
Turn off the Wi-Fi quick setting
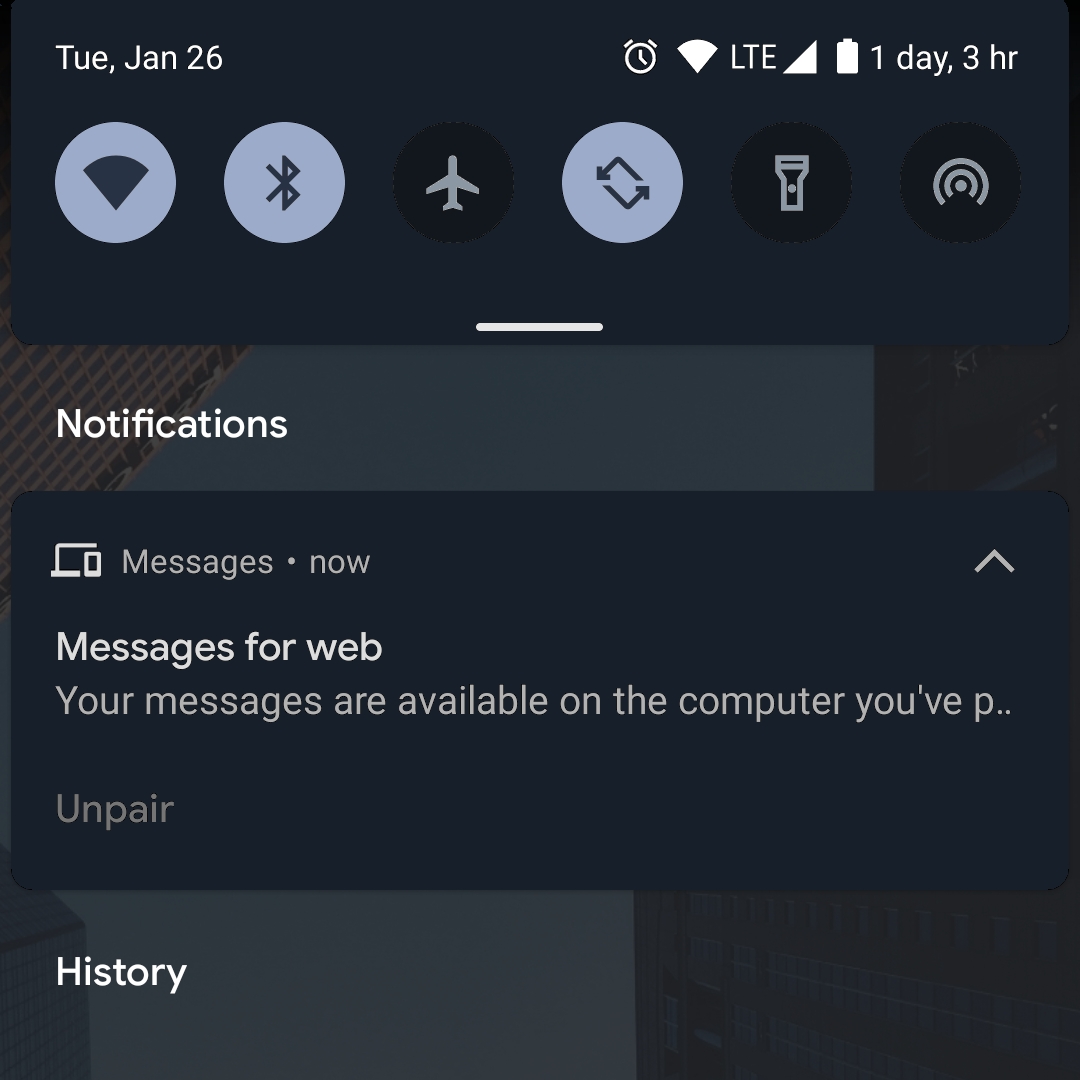[115, 183]
